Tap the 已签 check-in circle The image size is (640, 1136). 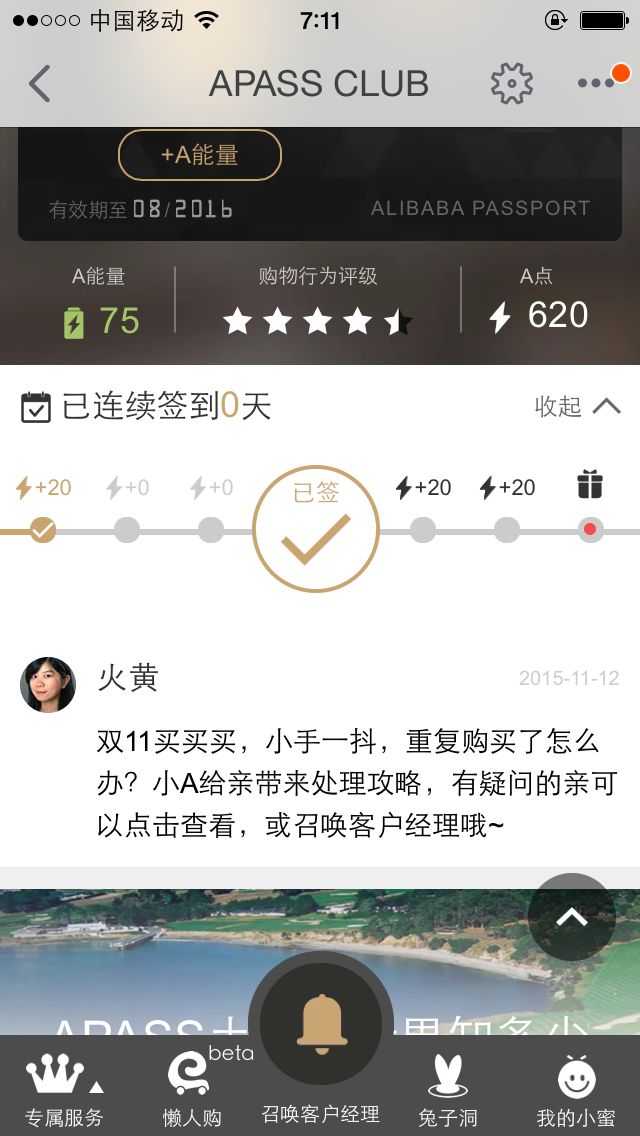pyautogui.click(x=316, y=529)
